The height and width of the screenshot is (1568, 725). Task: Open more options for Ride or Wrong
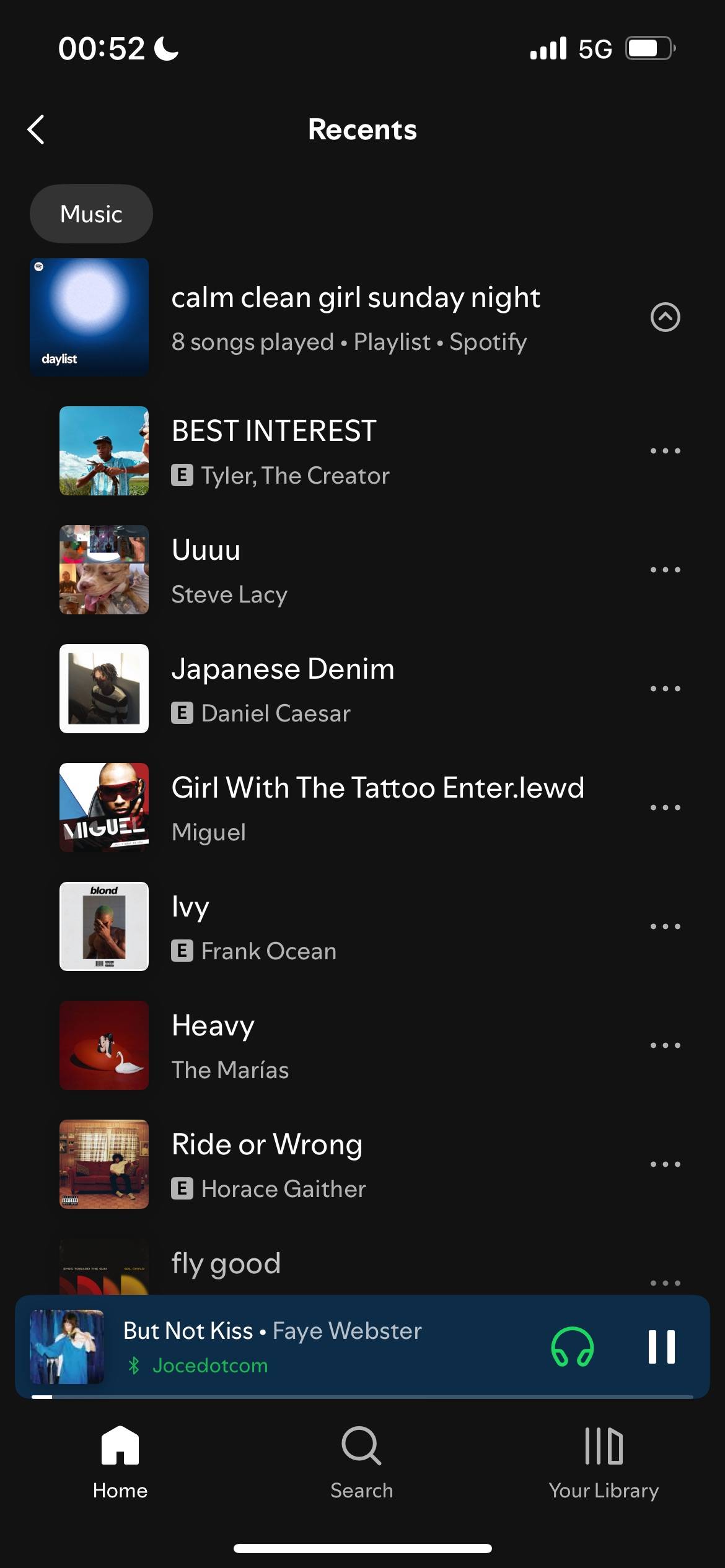(666, 1164)
